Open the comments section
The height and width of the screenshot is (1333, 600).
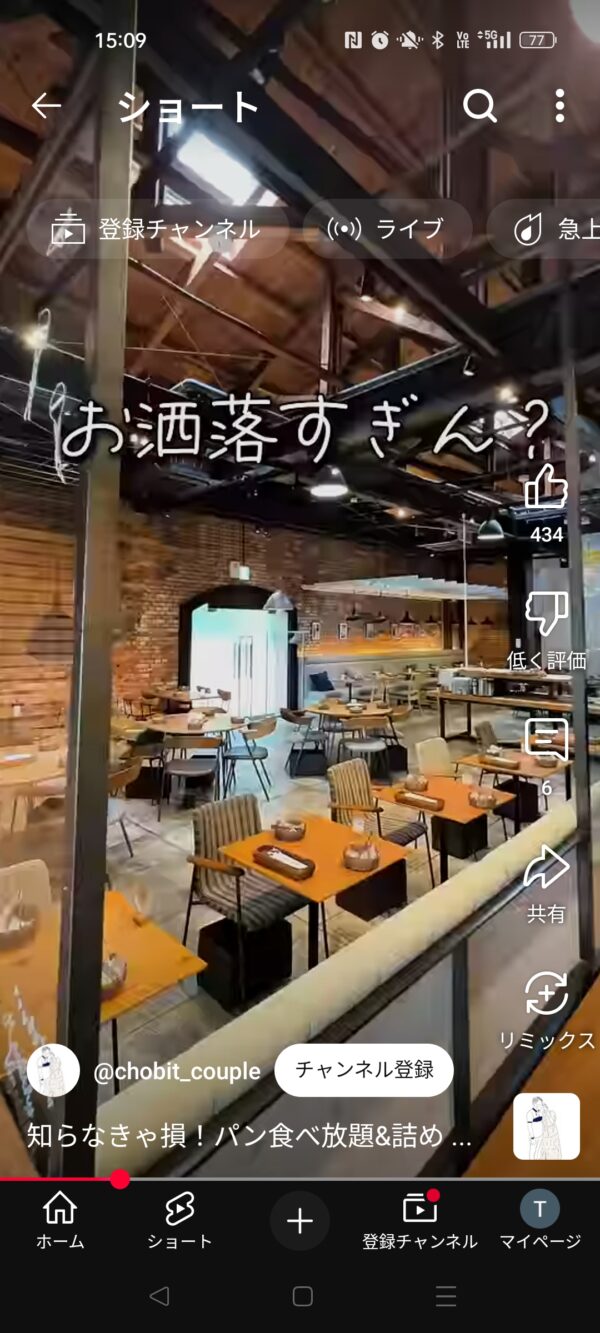pyautogui.click(x=546, y=742)
